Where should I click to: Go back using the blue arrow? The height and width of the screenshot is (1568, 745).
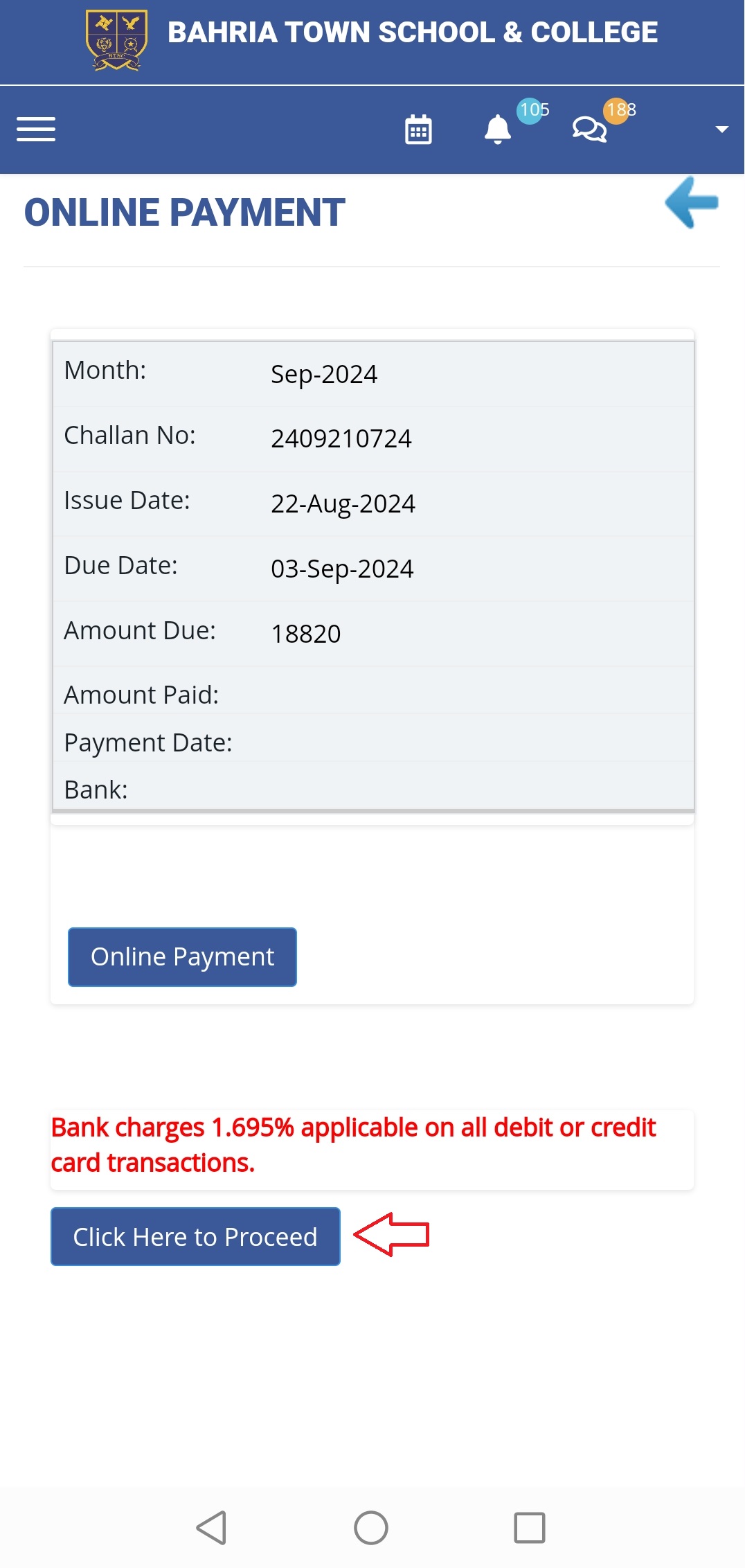coord(692,202)
